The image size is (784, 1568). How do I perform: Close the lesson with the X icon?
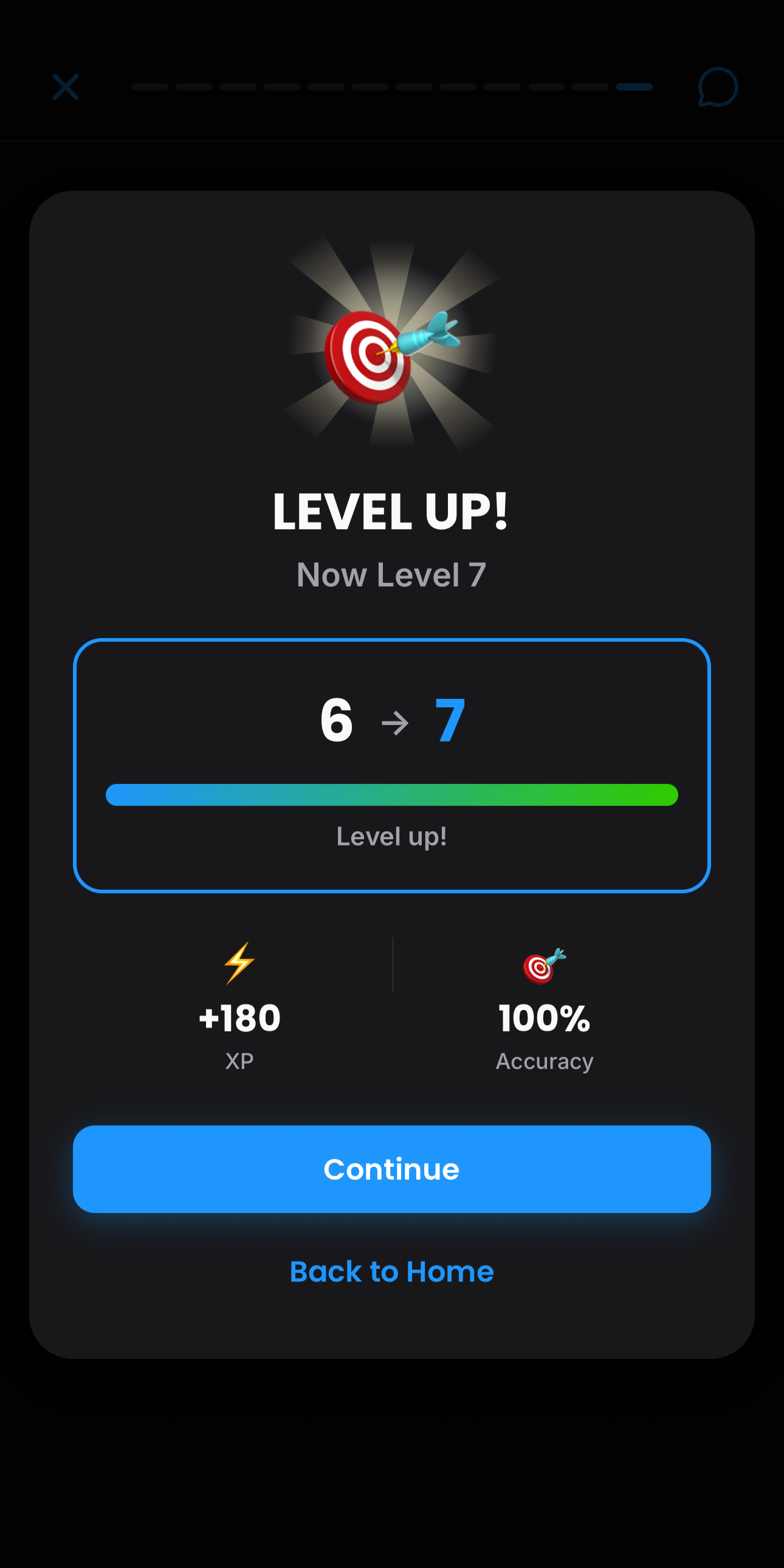click(x=66, y=87)
